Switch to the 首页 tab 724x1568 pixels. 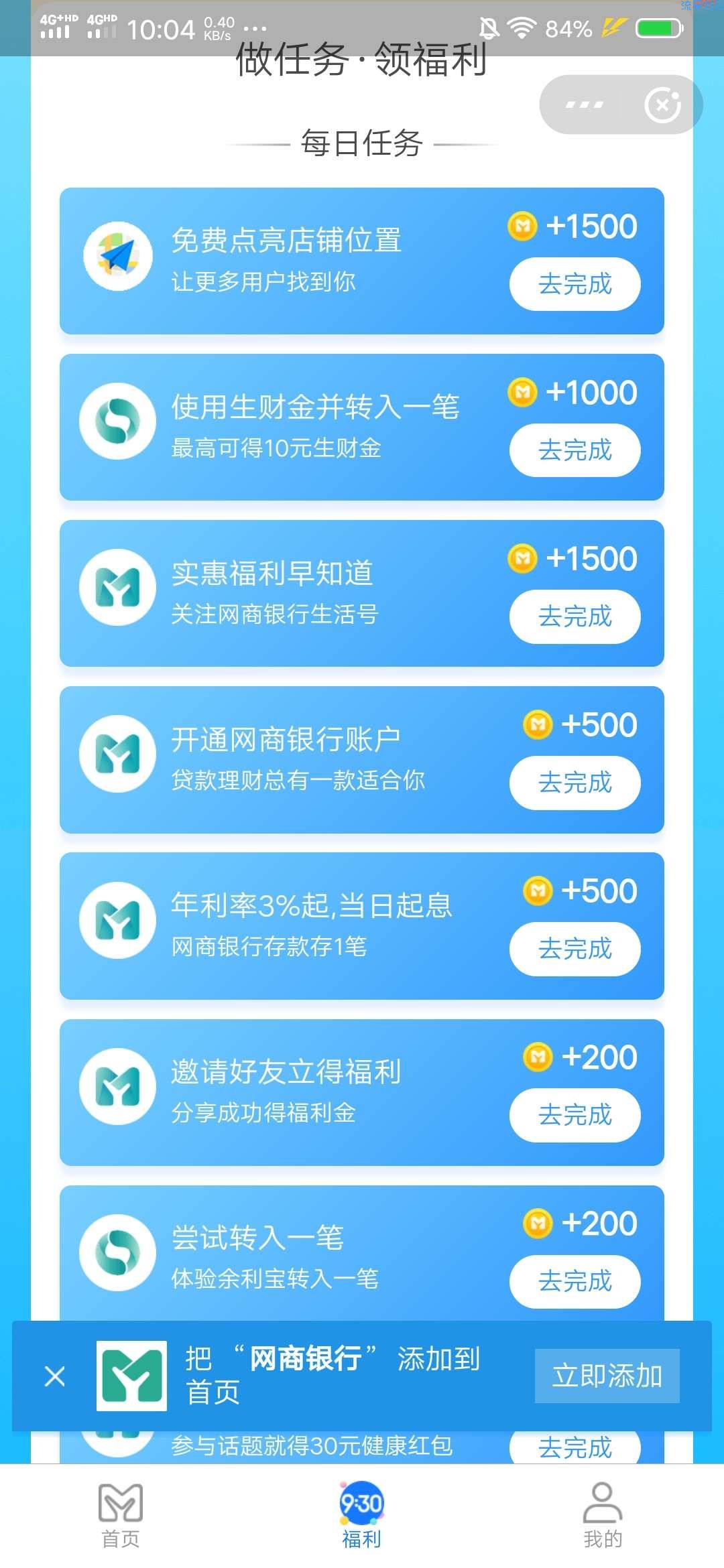click(x=121, y=1514)
